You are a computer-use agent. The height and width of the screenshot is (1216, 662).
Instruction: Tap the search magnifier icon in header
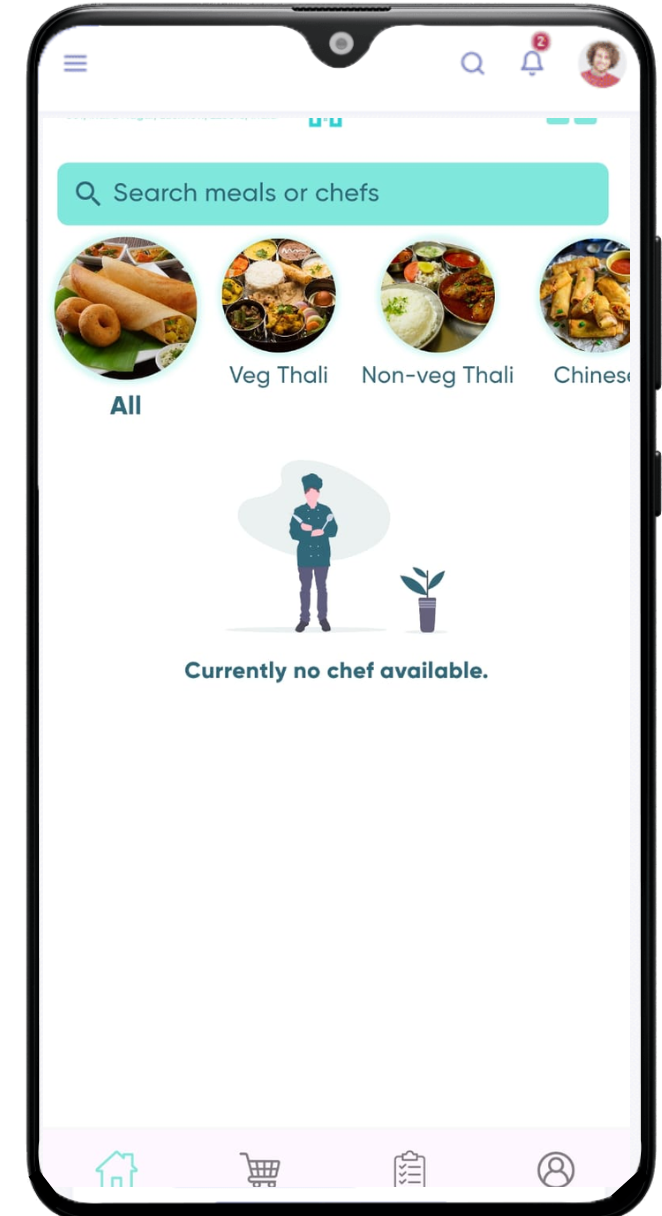(472, 64)
